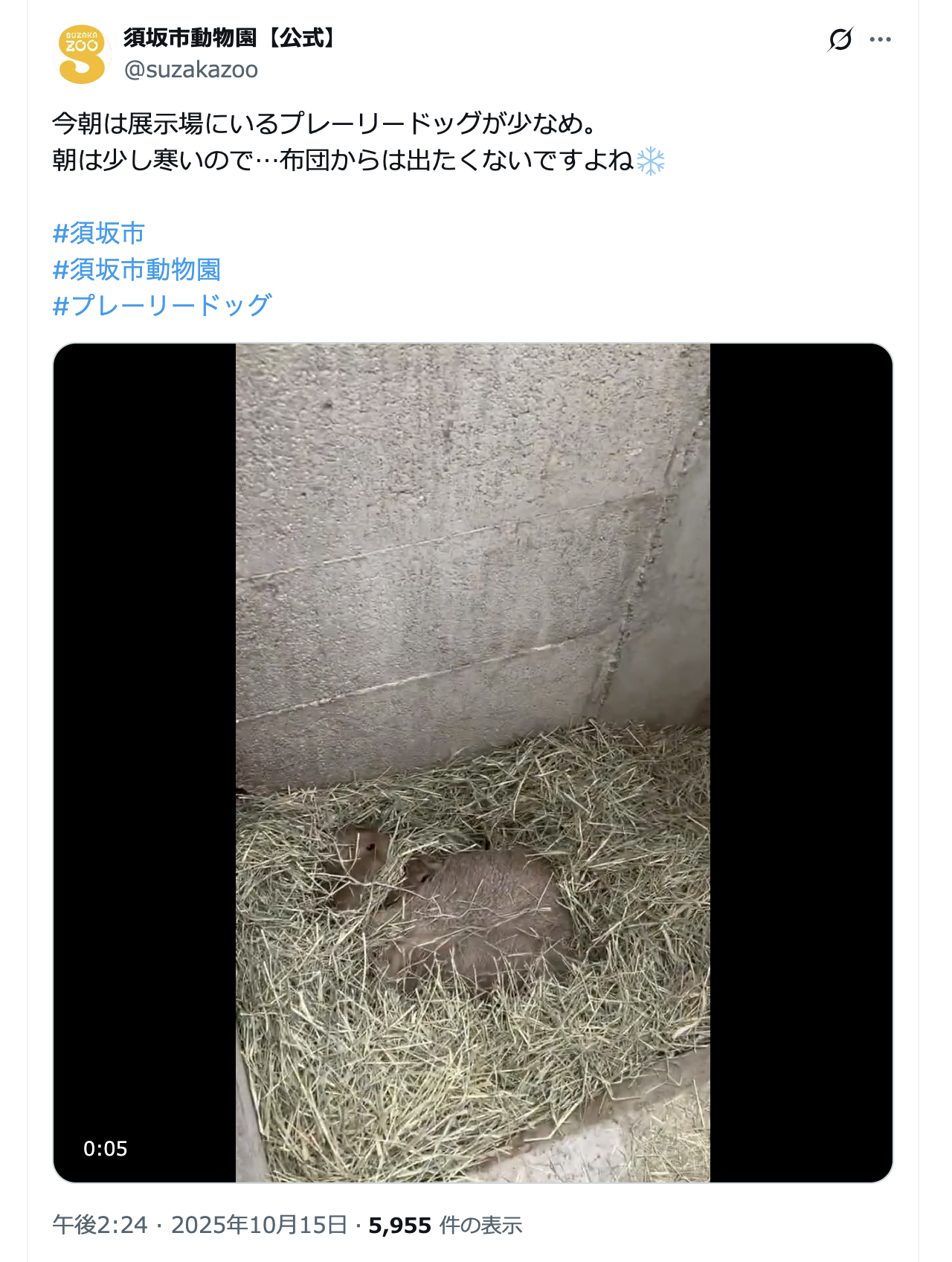This screenshot has height=1262, width=952.
Task: Open the #プレーリードッグ hashtag
Action: point(162,305)
